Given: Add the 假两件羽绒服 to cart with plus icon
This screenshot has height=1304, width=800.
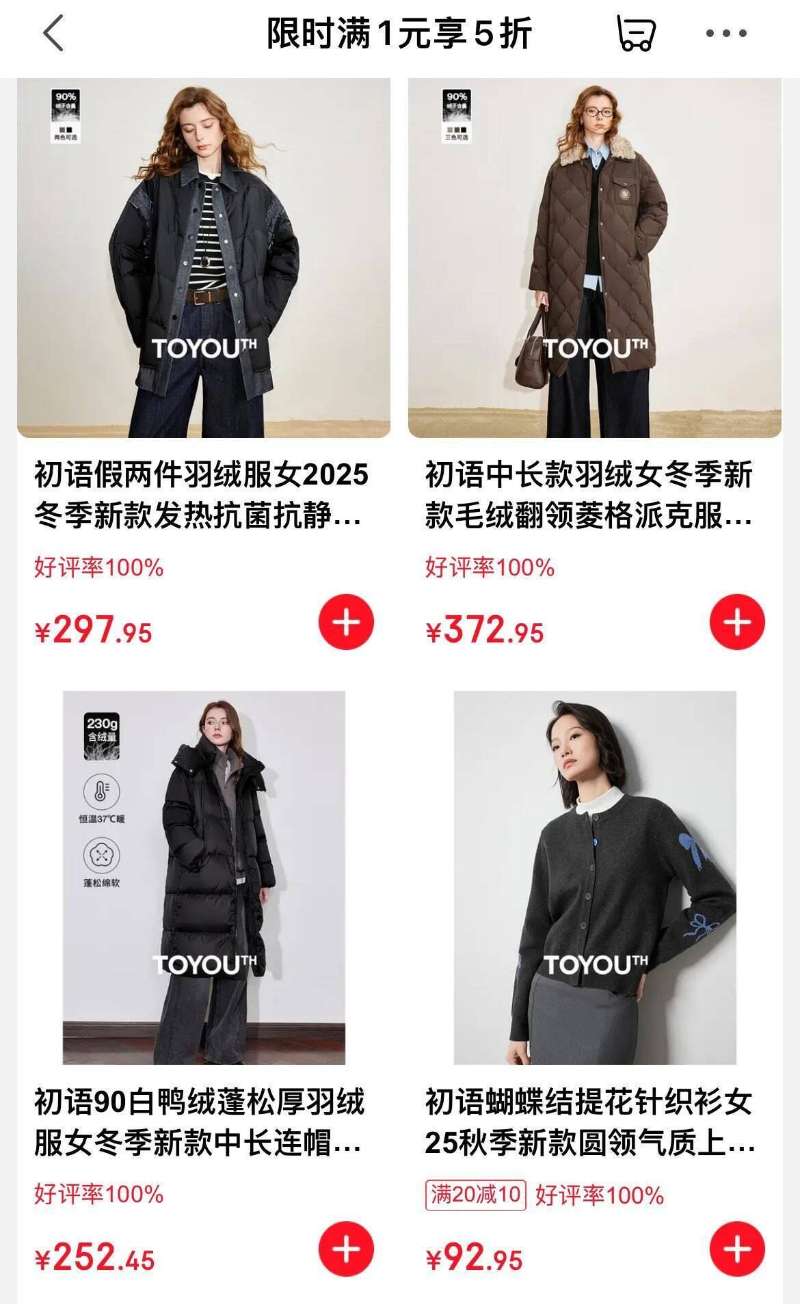Looking at the screenshot, I should (x=346, y=623).
